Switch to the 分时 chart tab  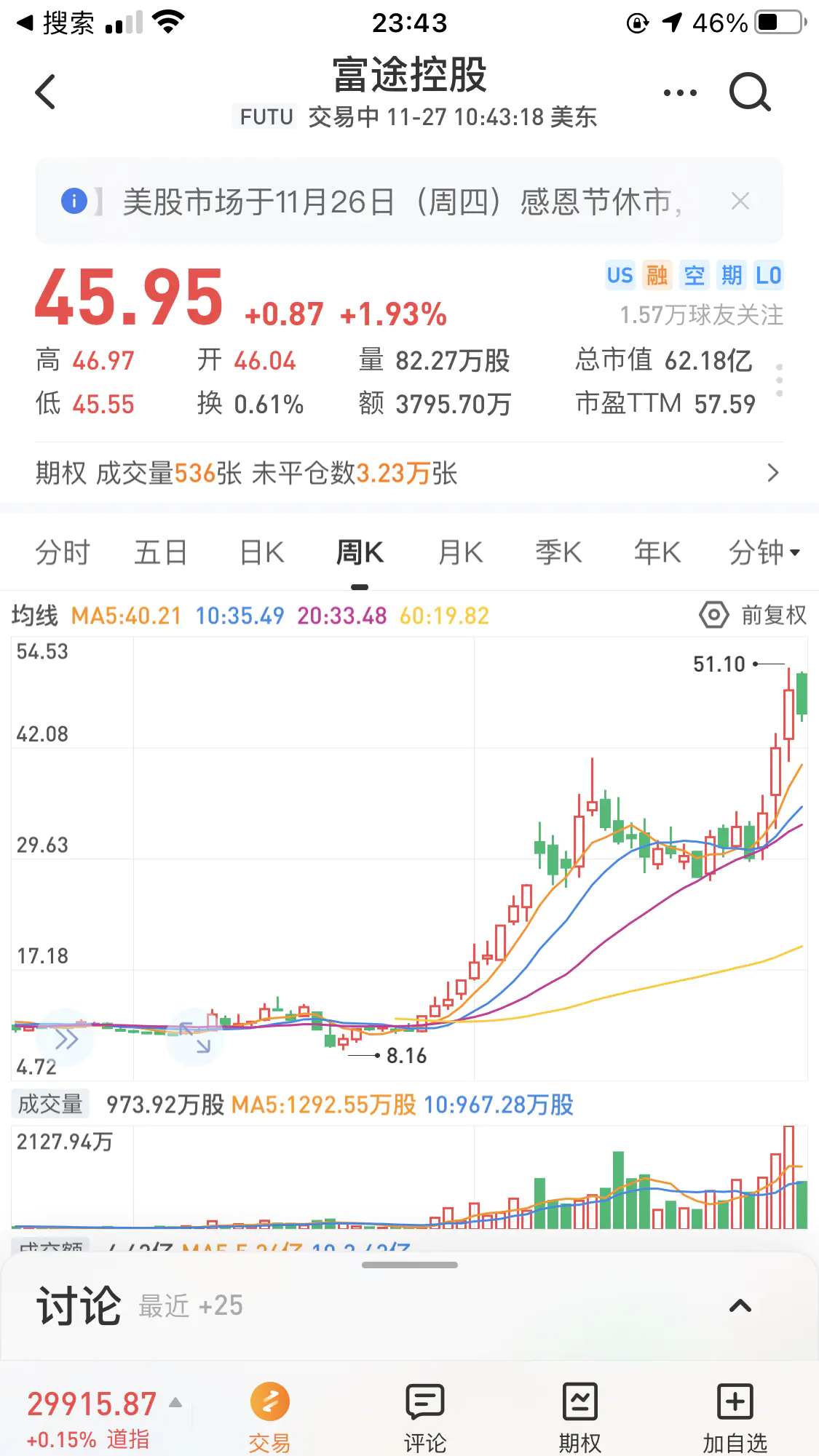[63, 553]
